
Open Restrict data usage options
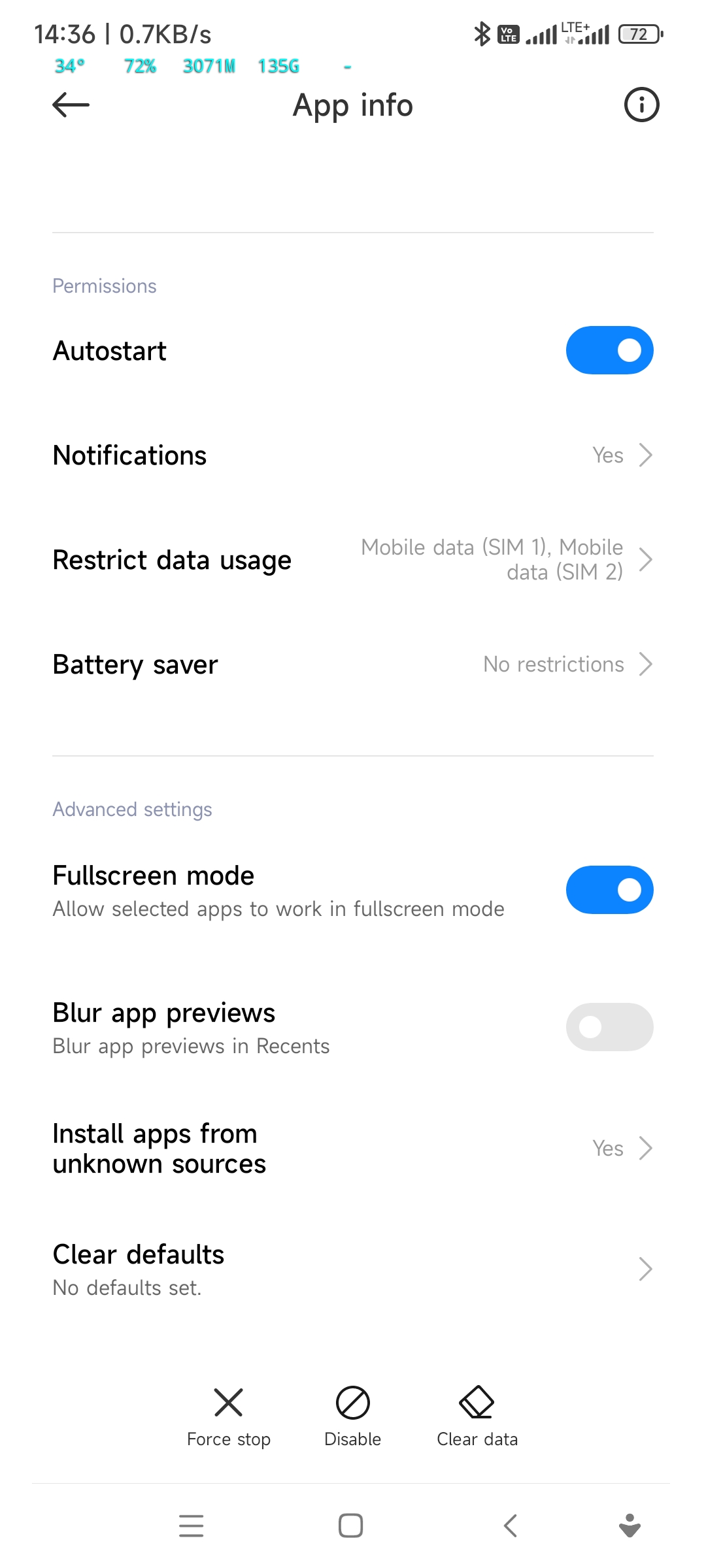pos(353,560)
